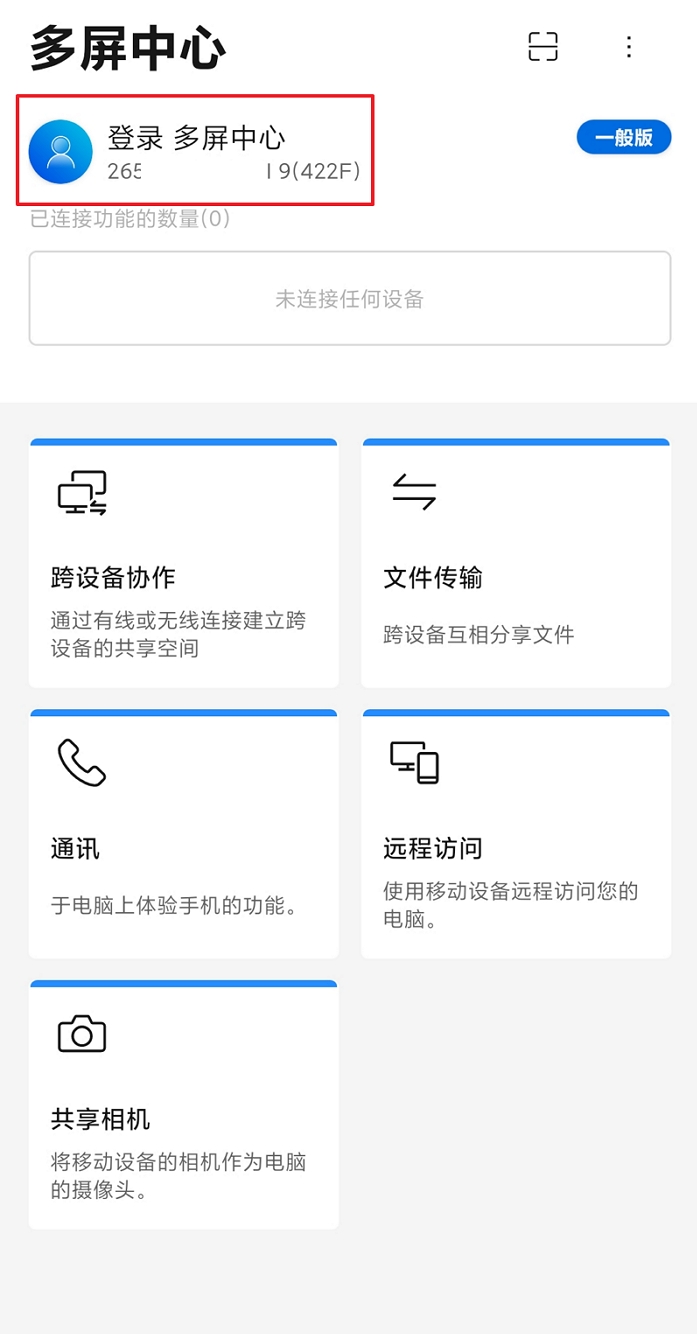The width and height of the screenshot is (697, 1334).
Task: Open the three-dot overflow menu
Action: [629, 46]
